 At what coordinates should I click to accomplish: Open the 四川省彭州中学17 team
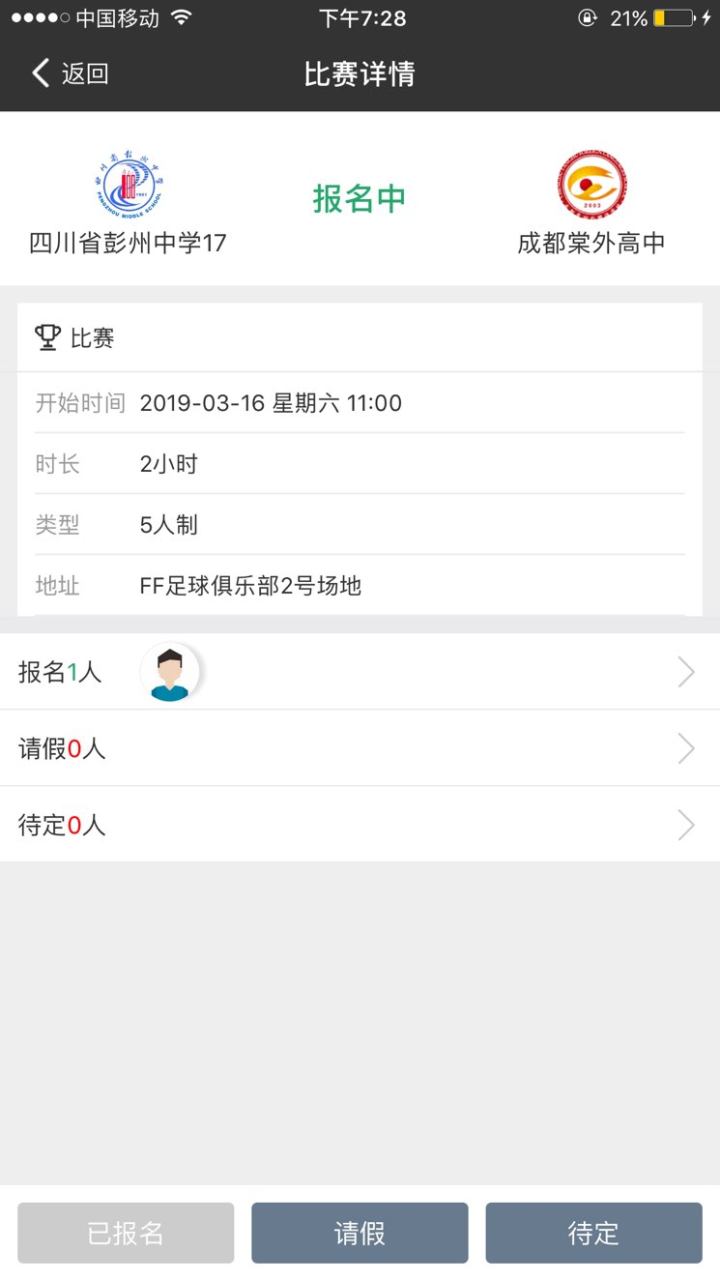tap(129, 205)
